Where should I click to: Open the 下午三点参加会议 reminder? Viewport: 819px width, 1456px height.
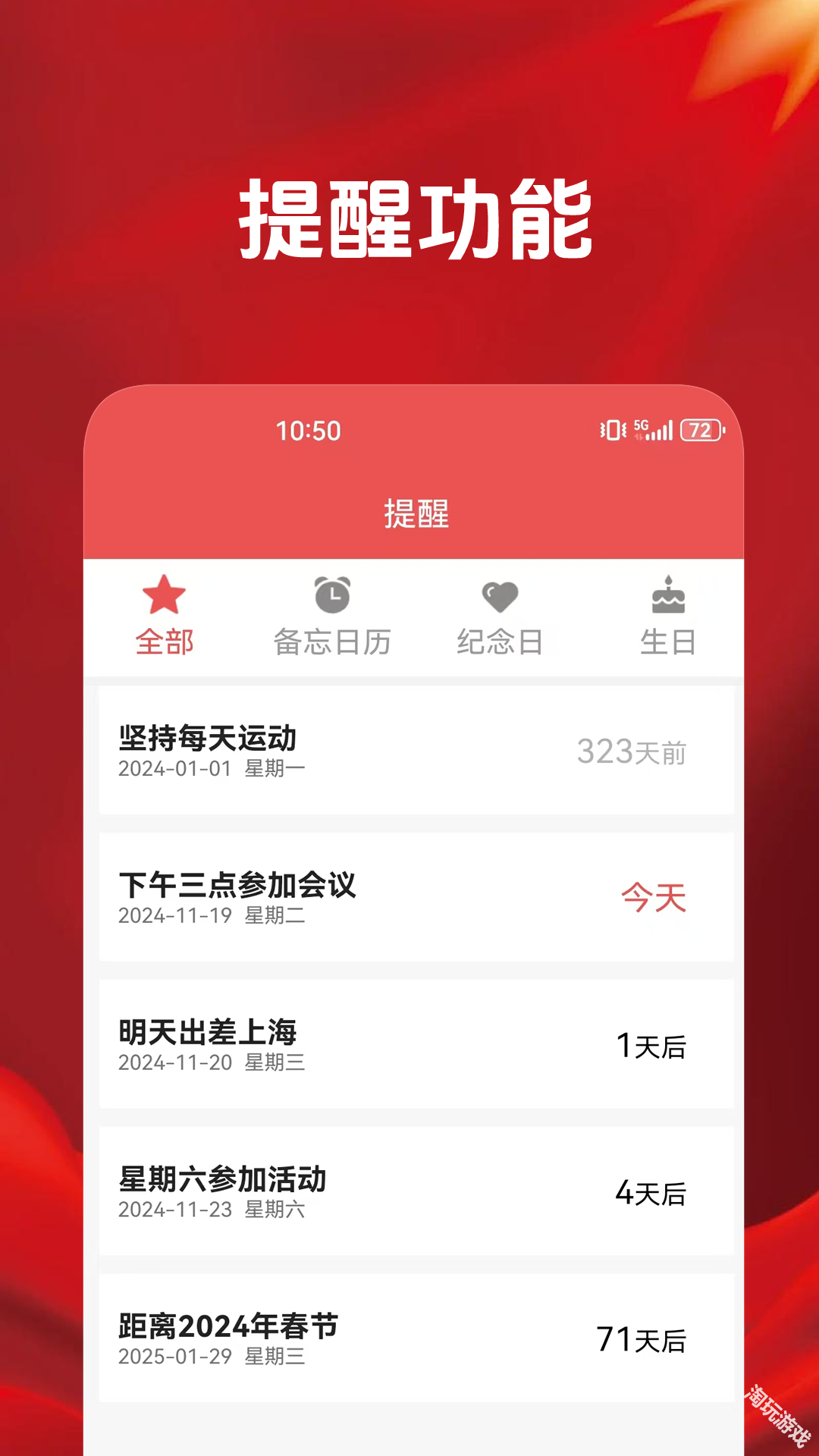point(409,899)
